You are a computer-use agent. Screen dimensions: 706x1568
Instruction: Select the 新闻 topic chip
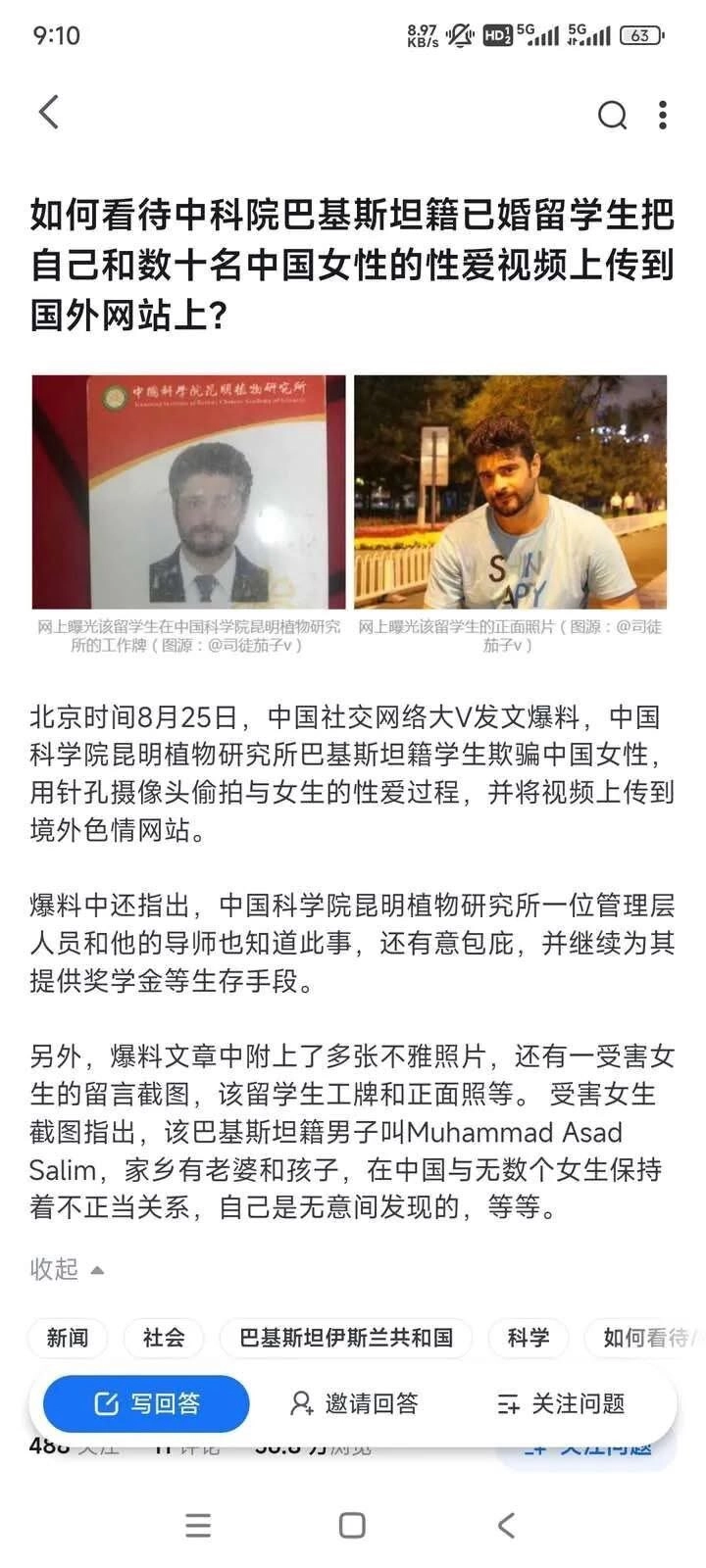click(x=67, y=1338)
